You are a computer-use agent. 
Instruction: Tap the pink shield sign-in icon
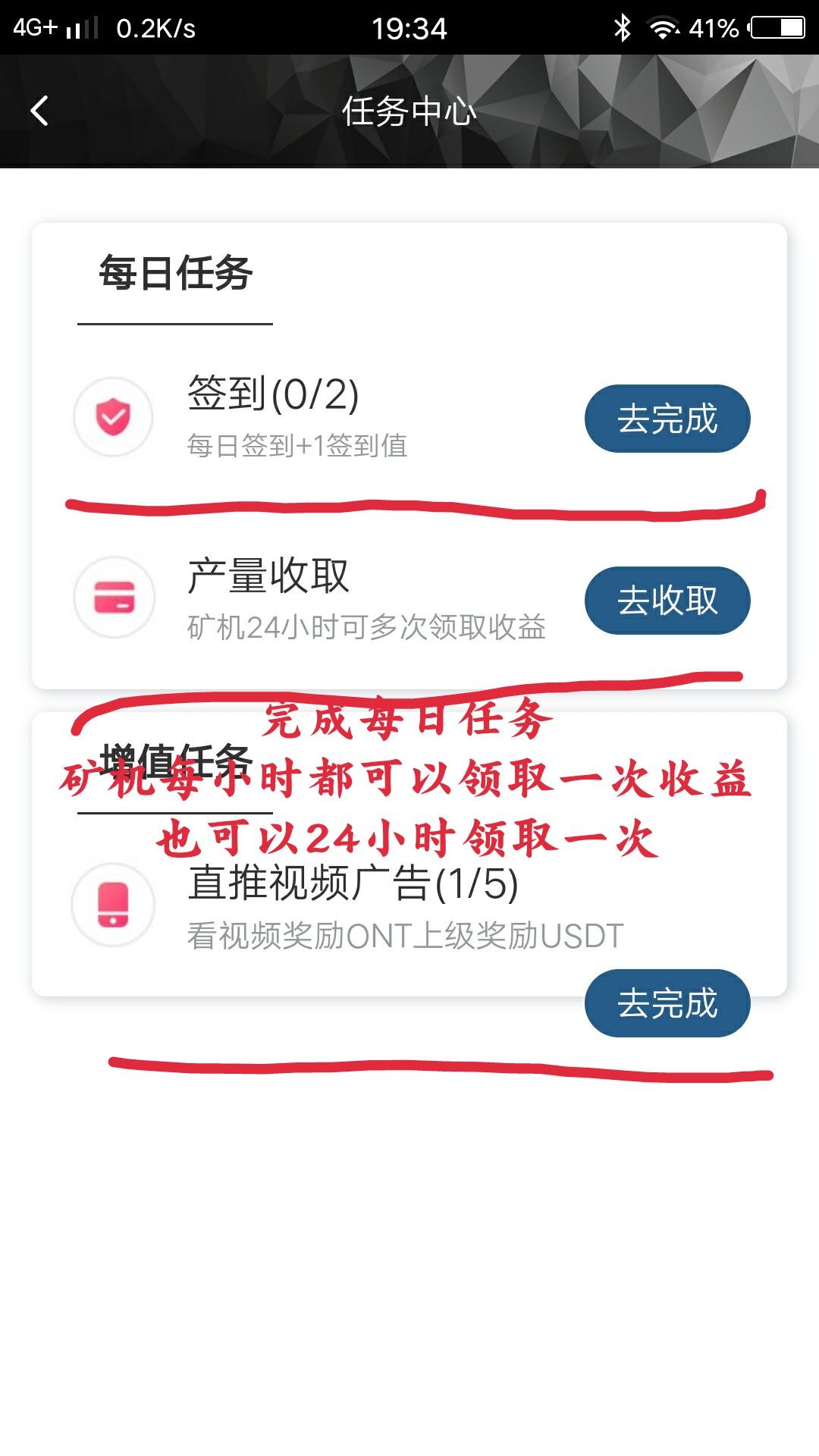pyautogui.click(x=112, y=417)
